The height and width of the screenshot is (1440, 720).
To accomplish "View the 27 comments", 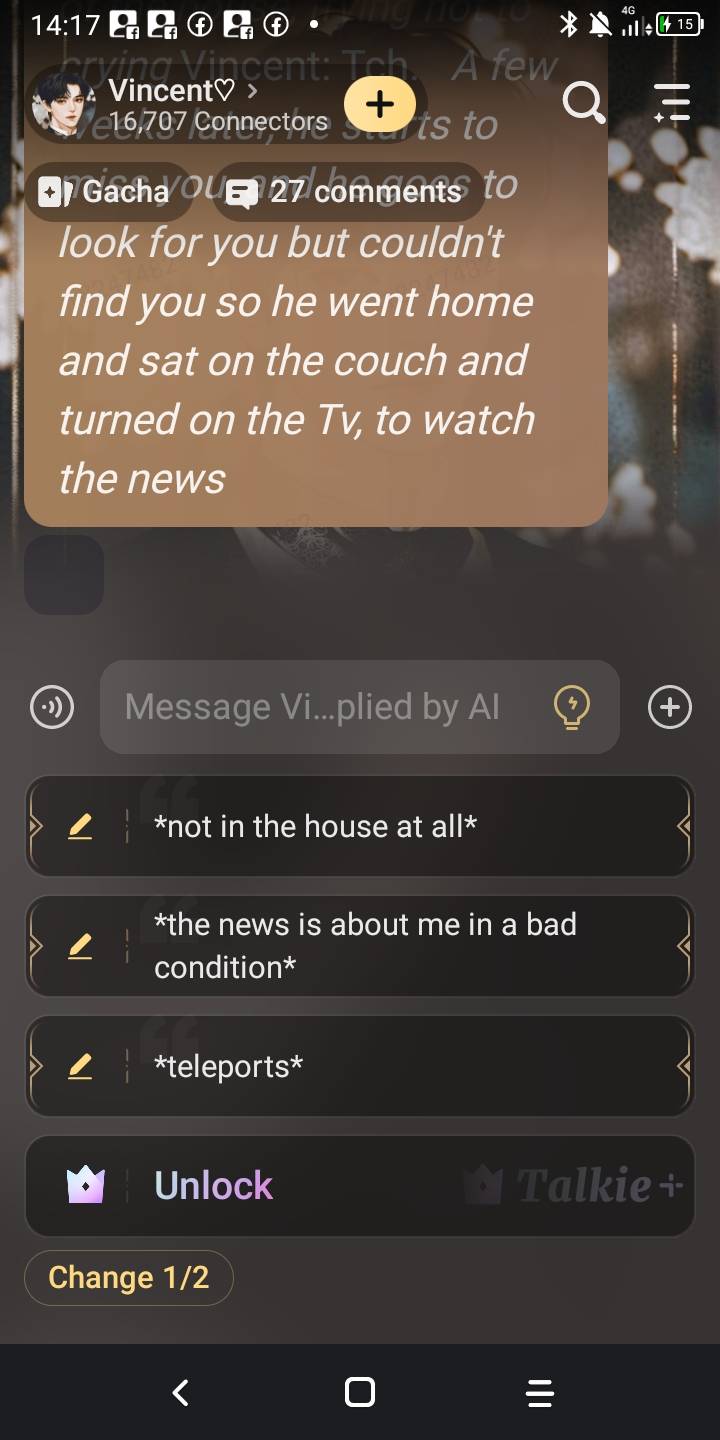I will click(348, 192).
